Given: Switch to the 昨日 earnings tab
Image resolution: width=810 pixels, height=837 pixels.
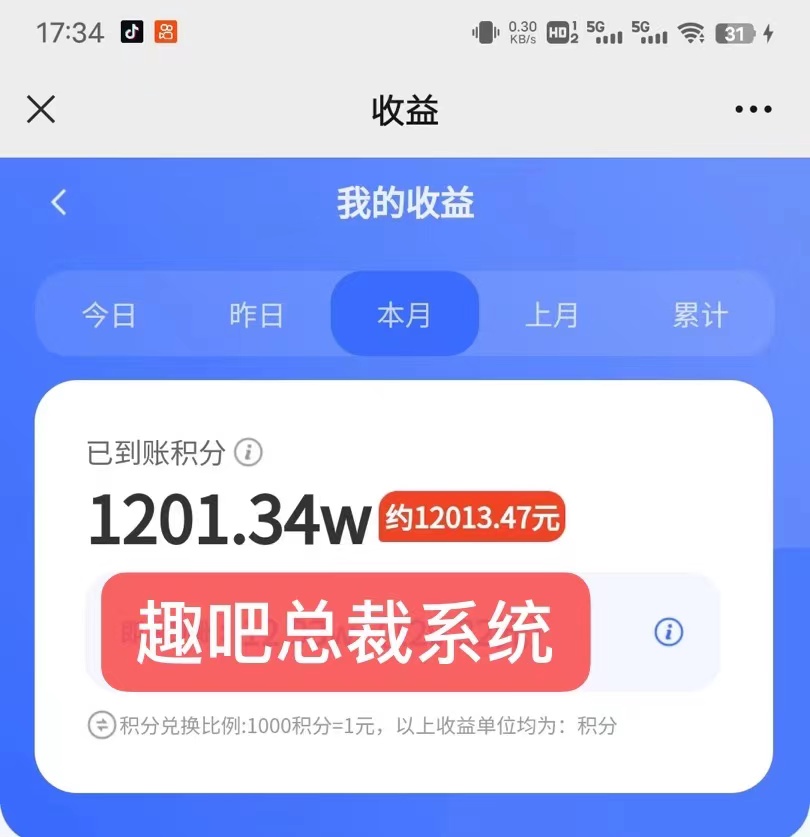Looking at the screenshot, I should (x=256, y=315).
